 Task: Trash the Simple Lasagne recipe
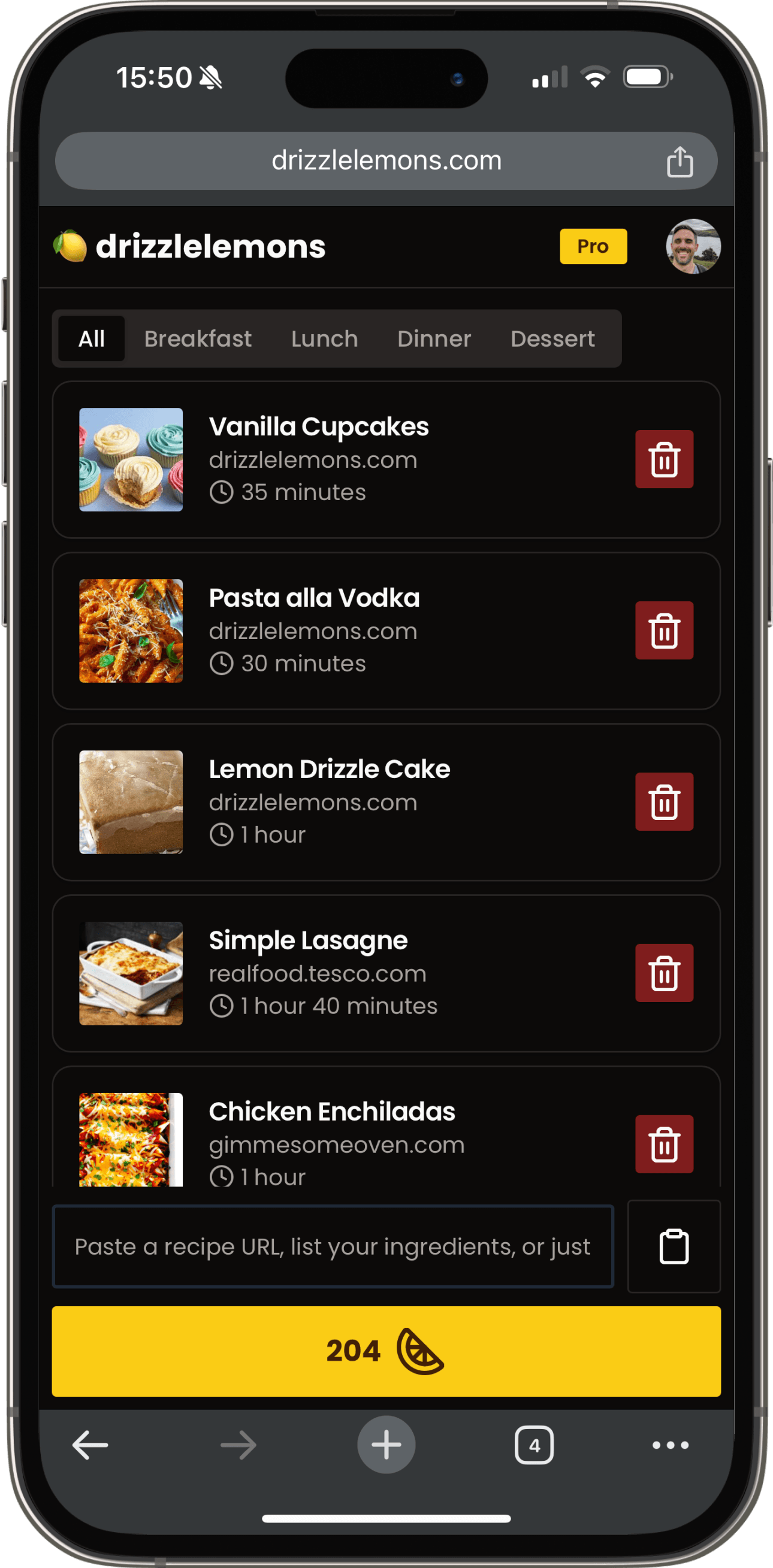point(664,973)
